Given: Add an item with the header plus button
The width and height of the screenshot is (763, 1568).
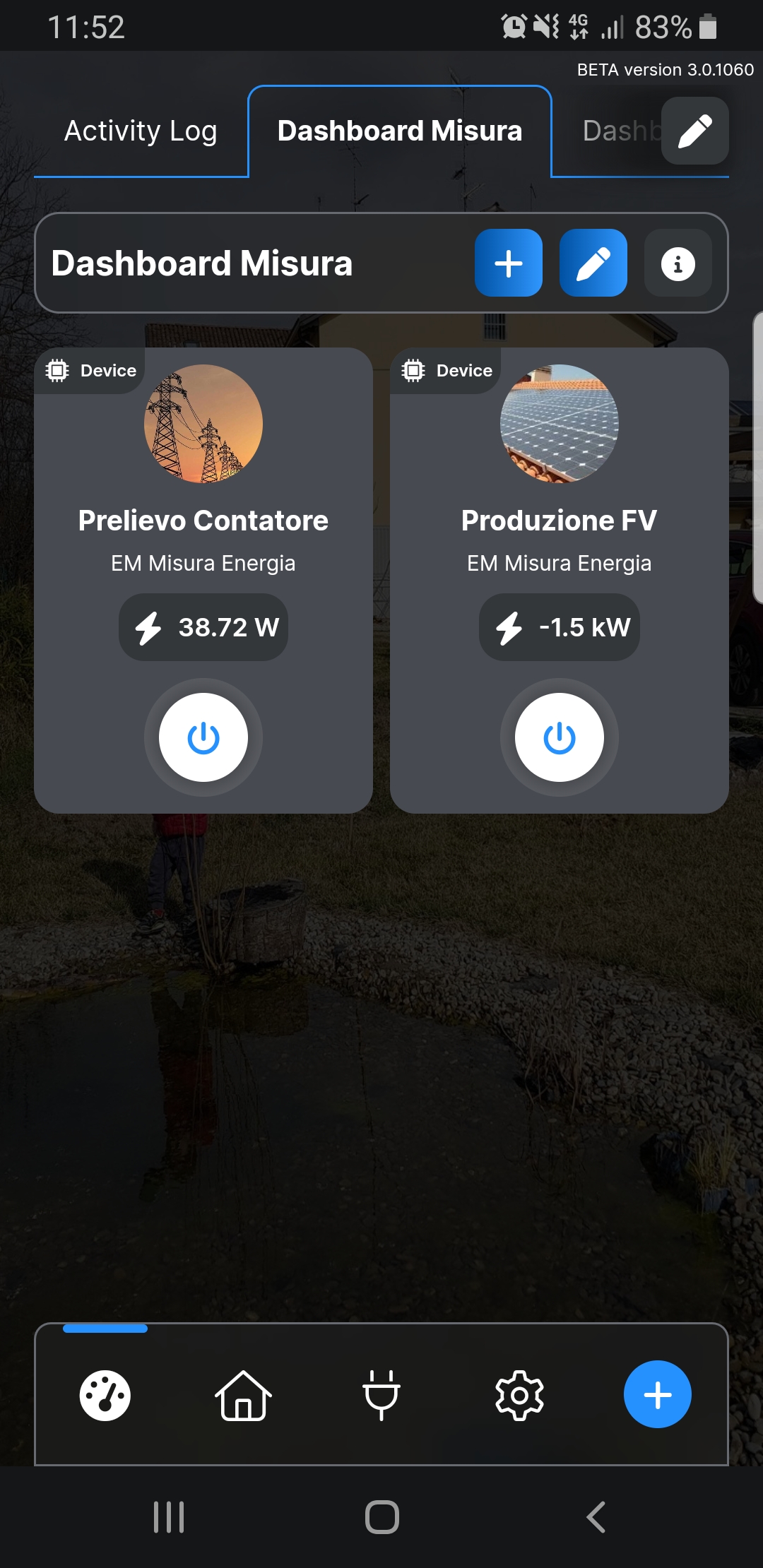Looking at the screenshot, I should (x=509, y=263).
